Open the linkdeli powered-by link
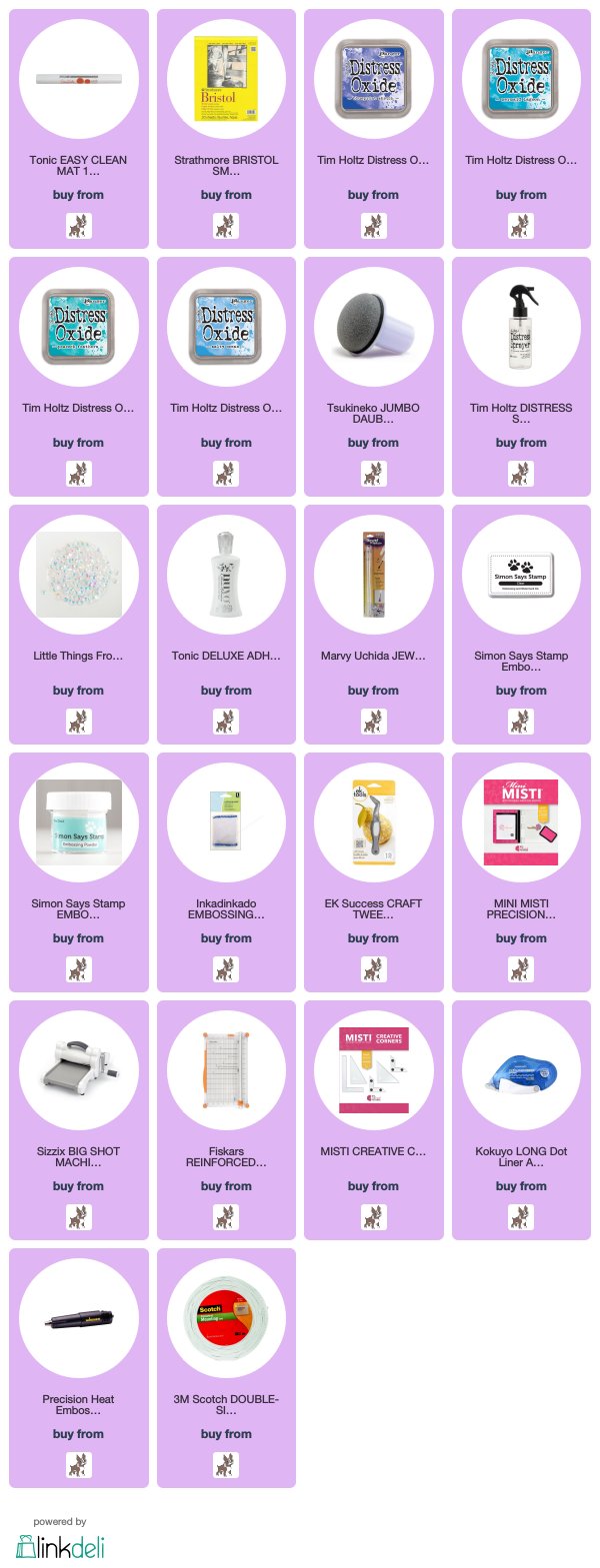 (60, 1540)
